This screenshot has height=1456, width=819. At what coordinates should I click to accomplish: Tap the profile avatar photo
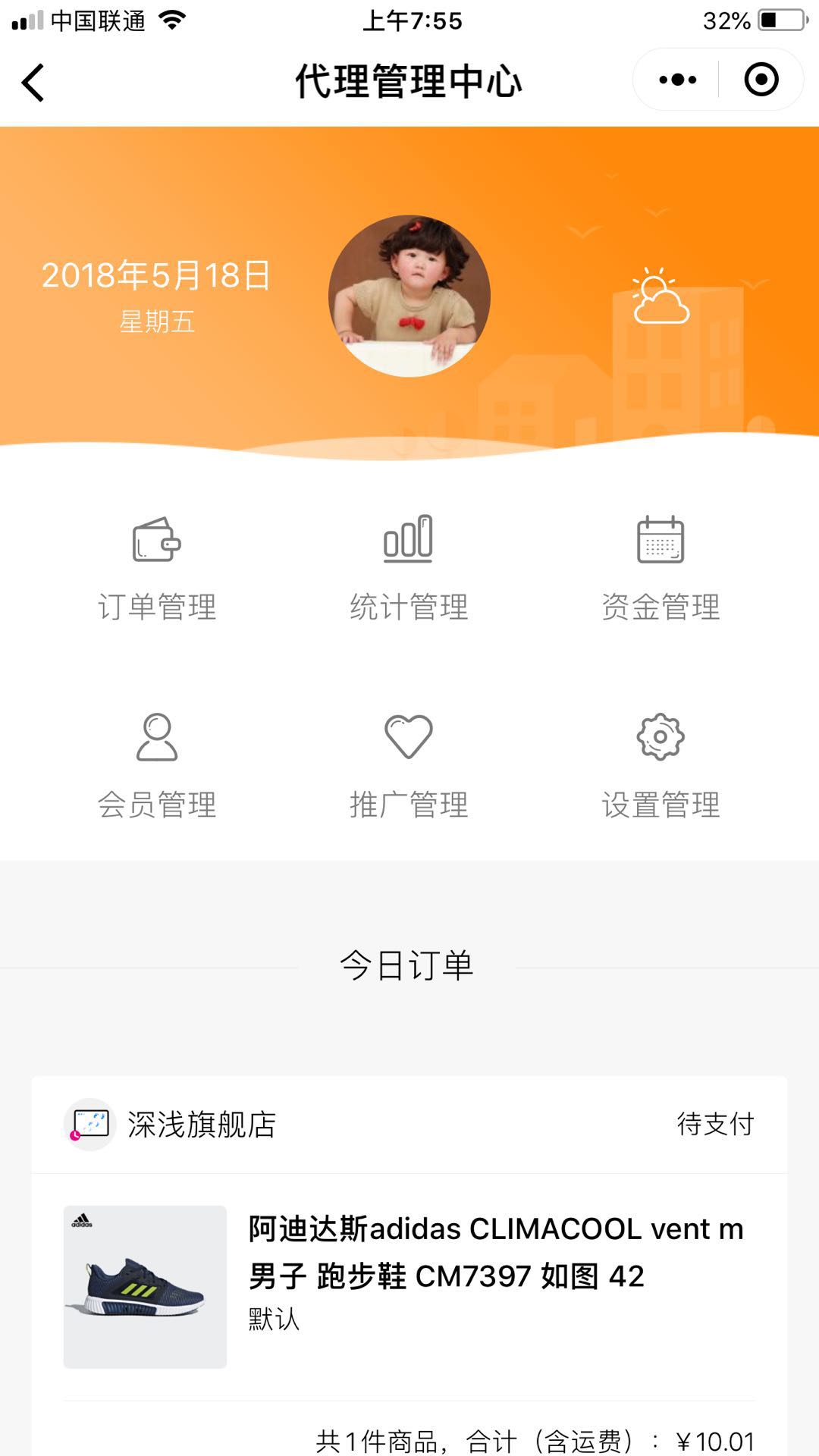point(409,296)
